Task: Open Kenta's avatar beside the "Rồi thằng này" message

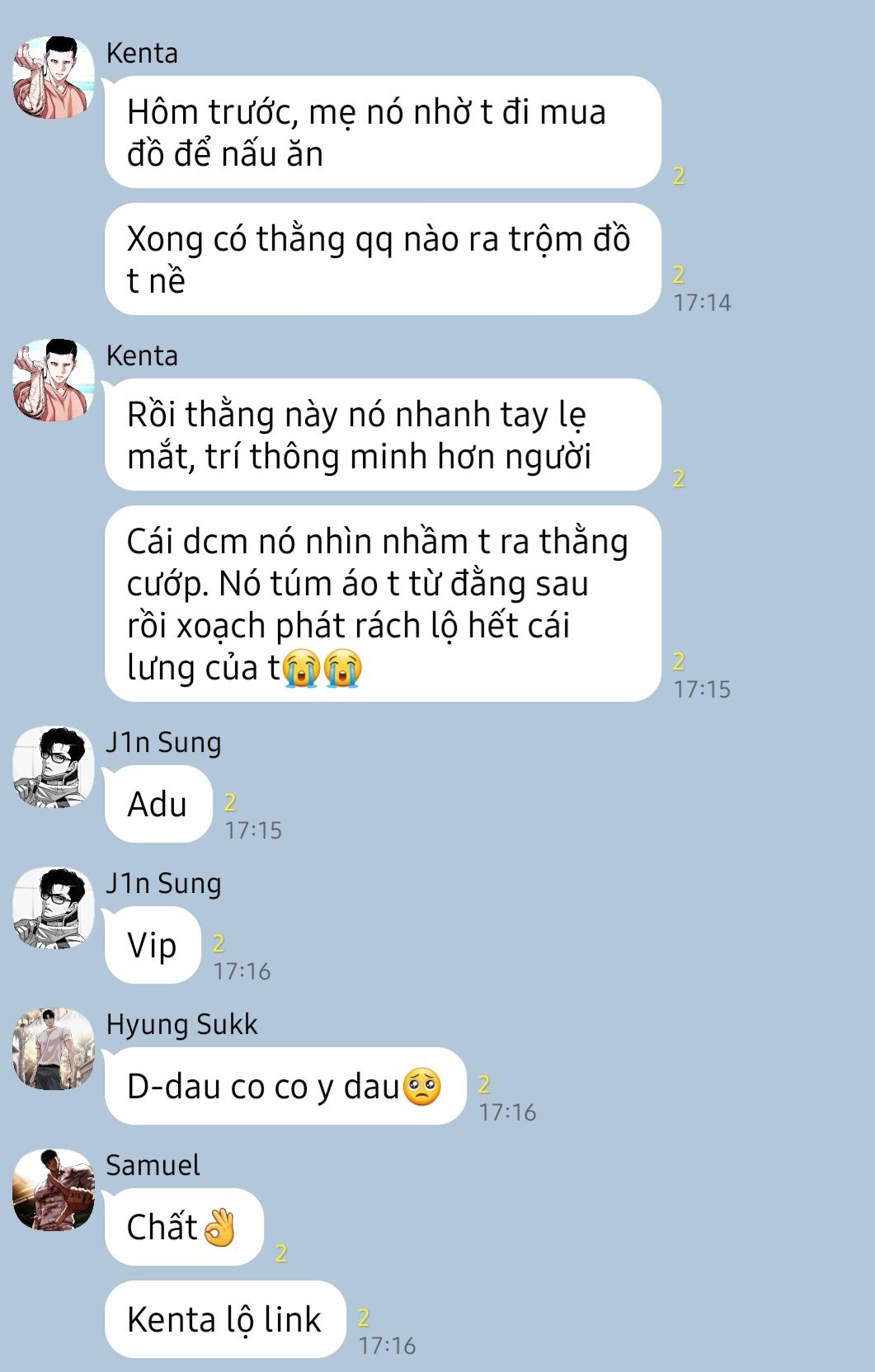Action: 54,379
